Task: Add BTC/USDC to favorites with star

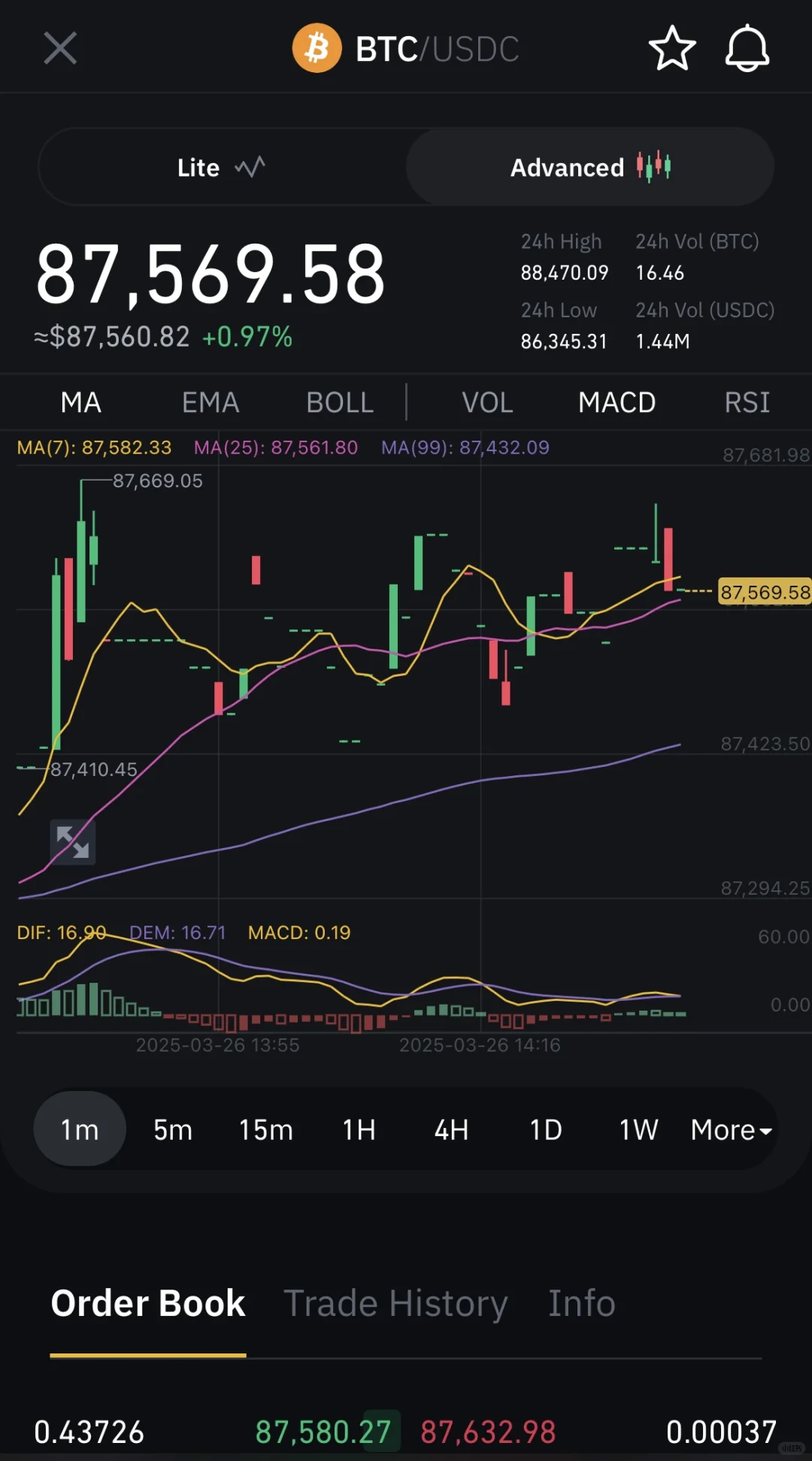Action: (671, 49)
